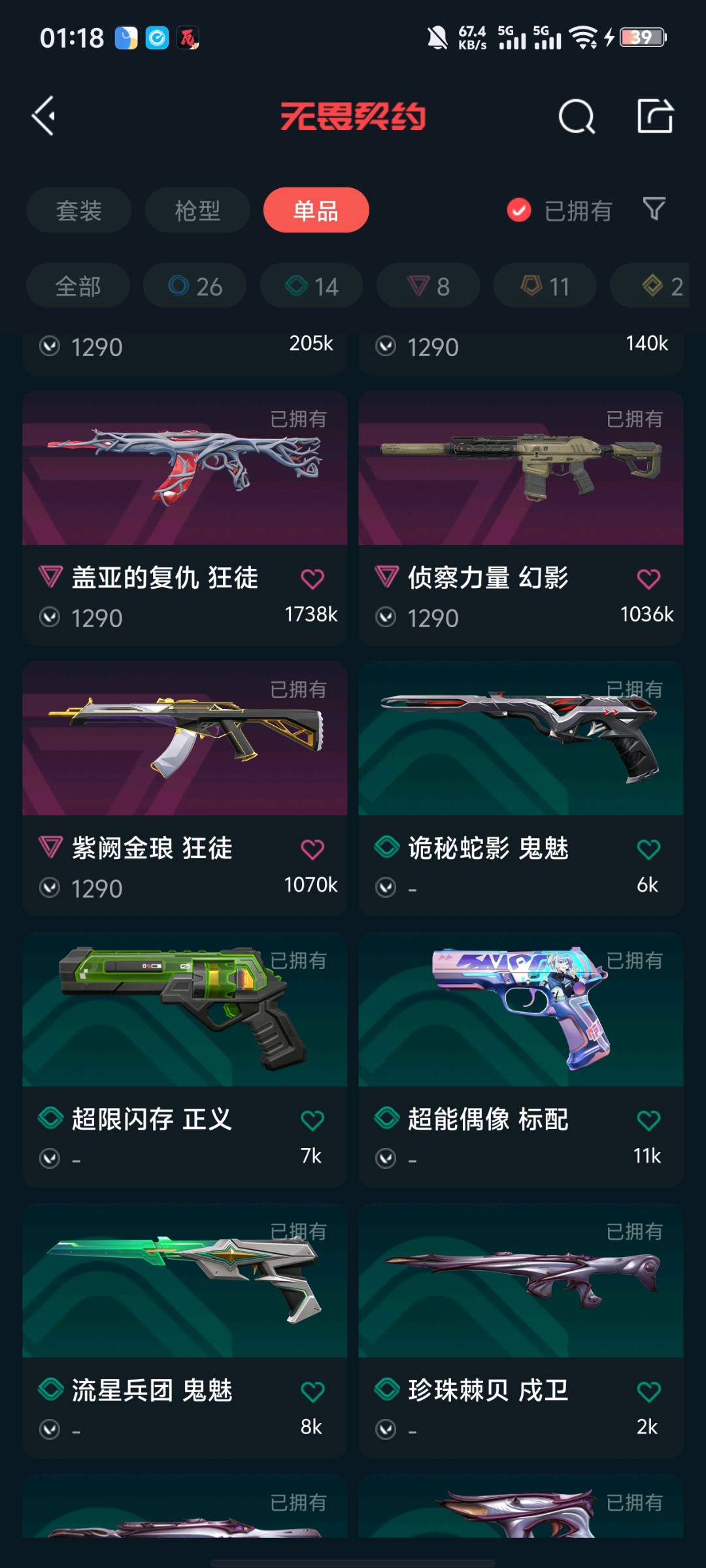Filter by the chip showing 11
The width and height of the screenshot is (706, 1568).
click(x=545, y=286)
